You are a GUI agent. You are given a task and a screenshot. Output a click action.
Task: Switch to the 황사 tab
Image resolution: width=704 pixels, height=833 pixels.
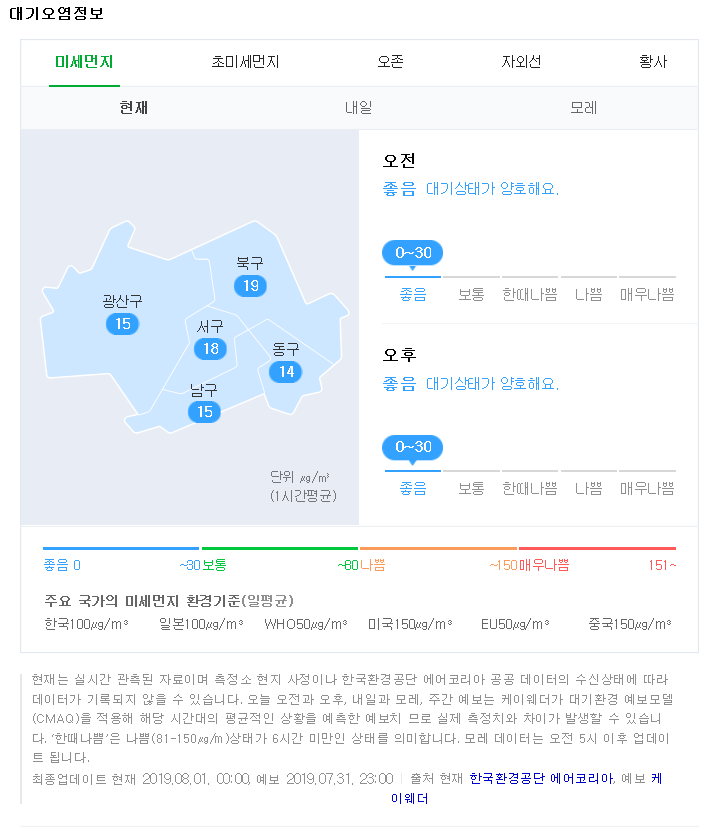[x=652, y=62]
